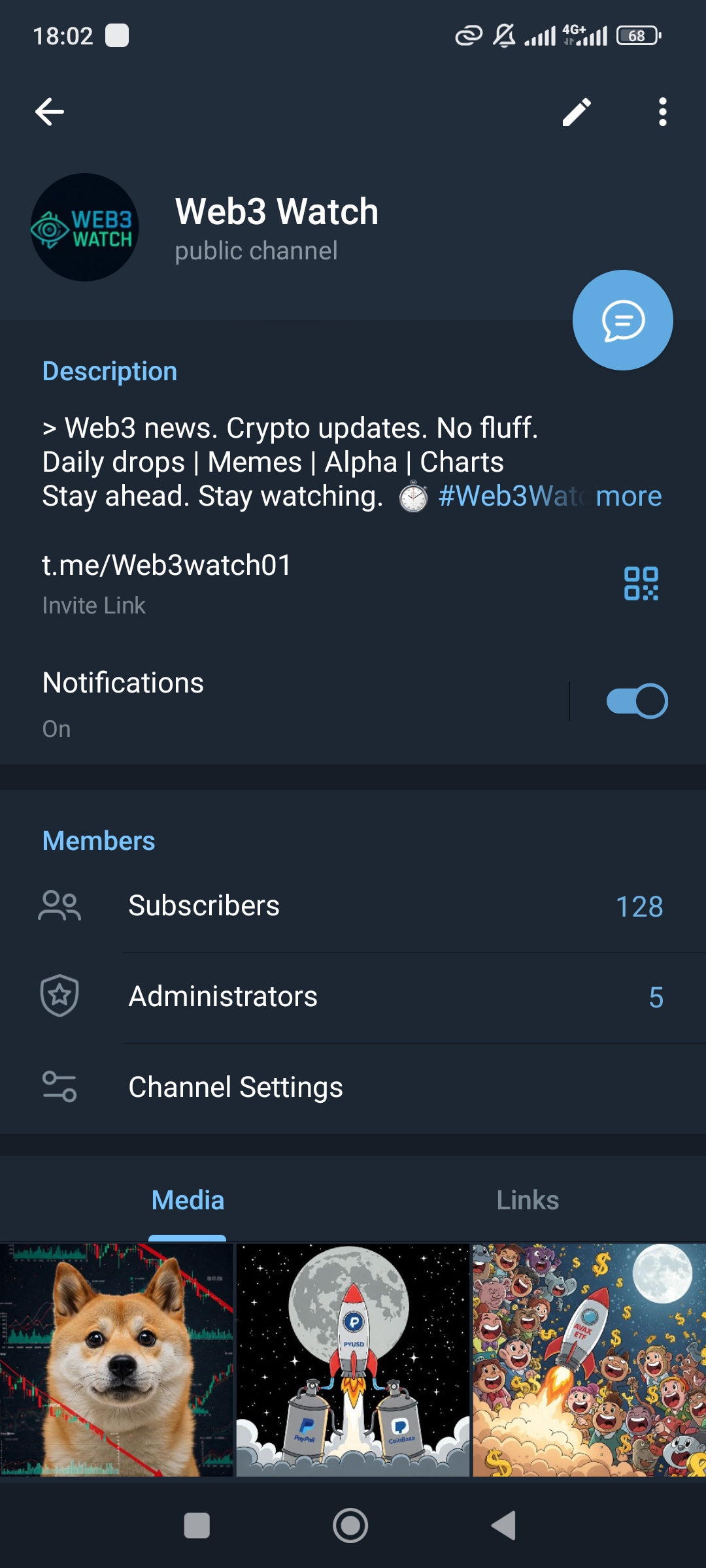Switch to the Links tab
706x1568 pixels.
click(528, 1200)
